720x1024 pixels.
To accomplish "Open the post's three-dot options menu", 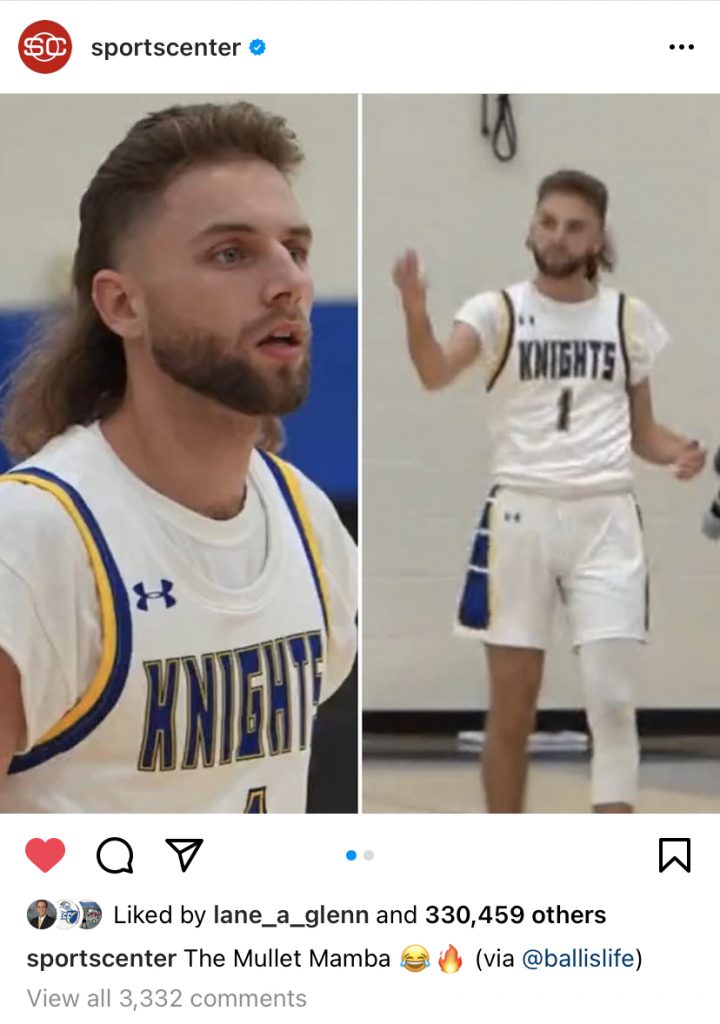I will point(680,47).
